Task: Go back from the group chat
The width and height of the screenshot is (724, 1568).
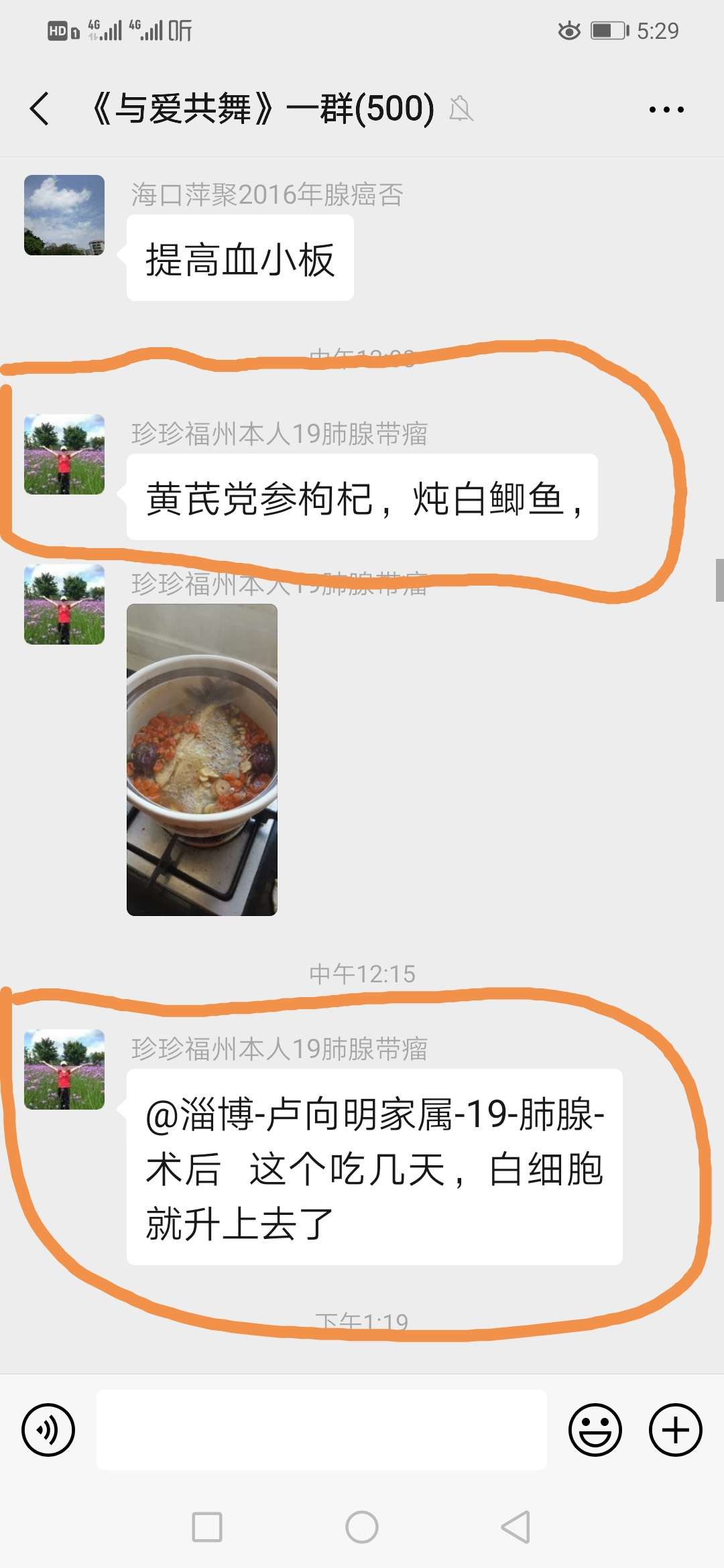Action: (x=40, y=109)
